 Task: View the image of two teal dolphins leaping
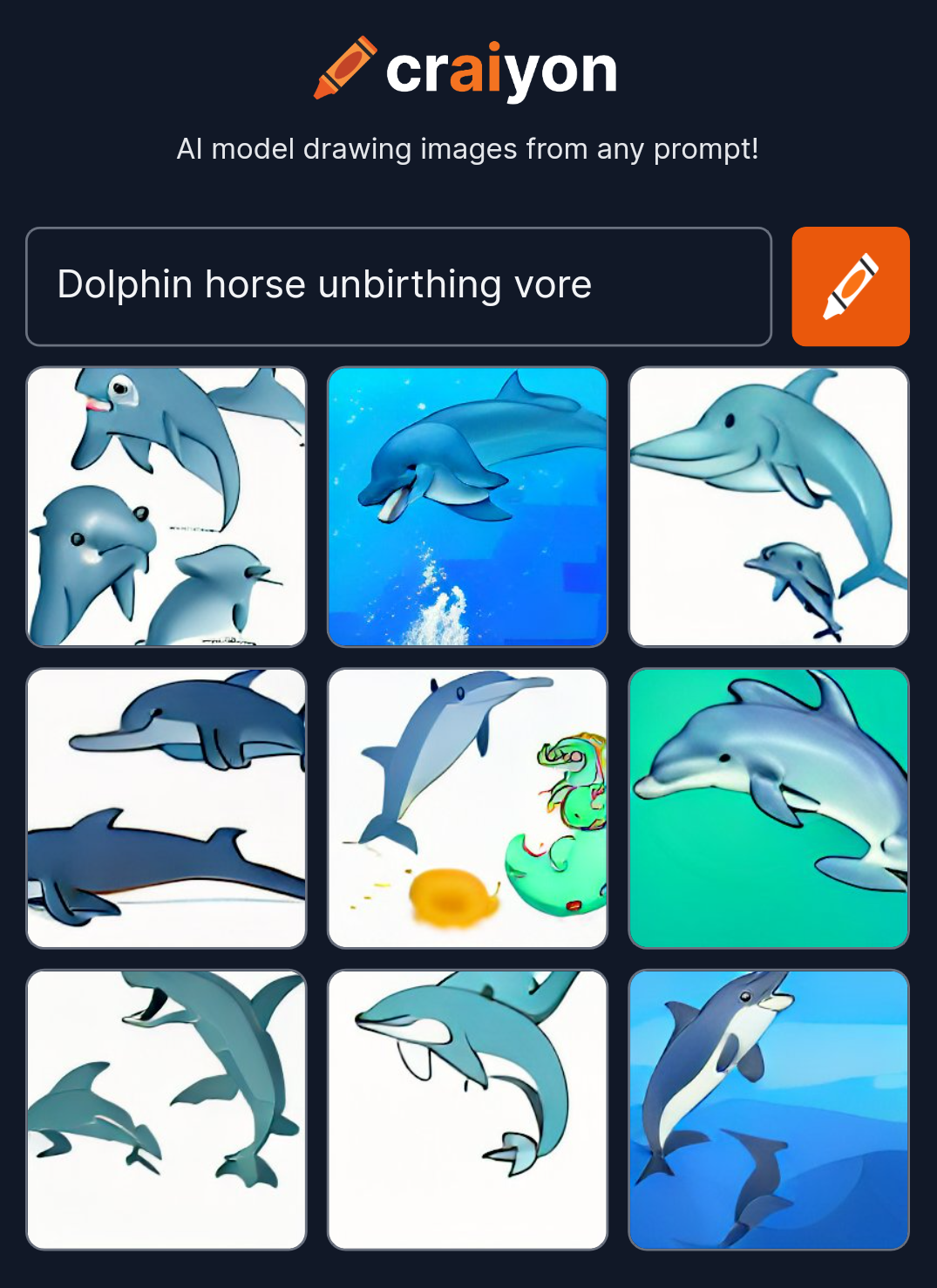166,1109
